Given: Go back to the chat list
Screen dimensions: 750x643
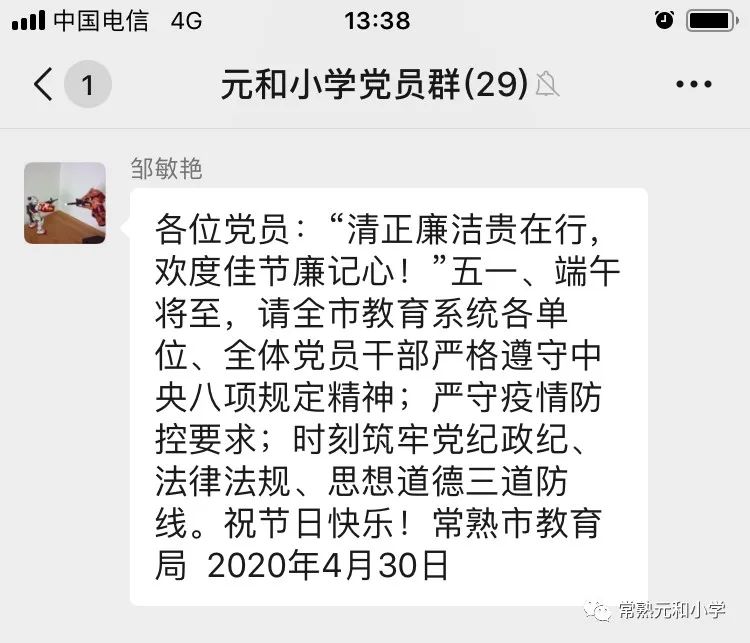Looking at the screenshot, I should [44, 85].
